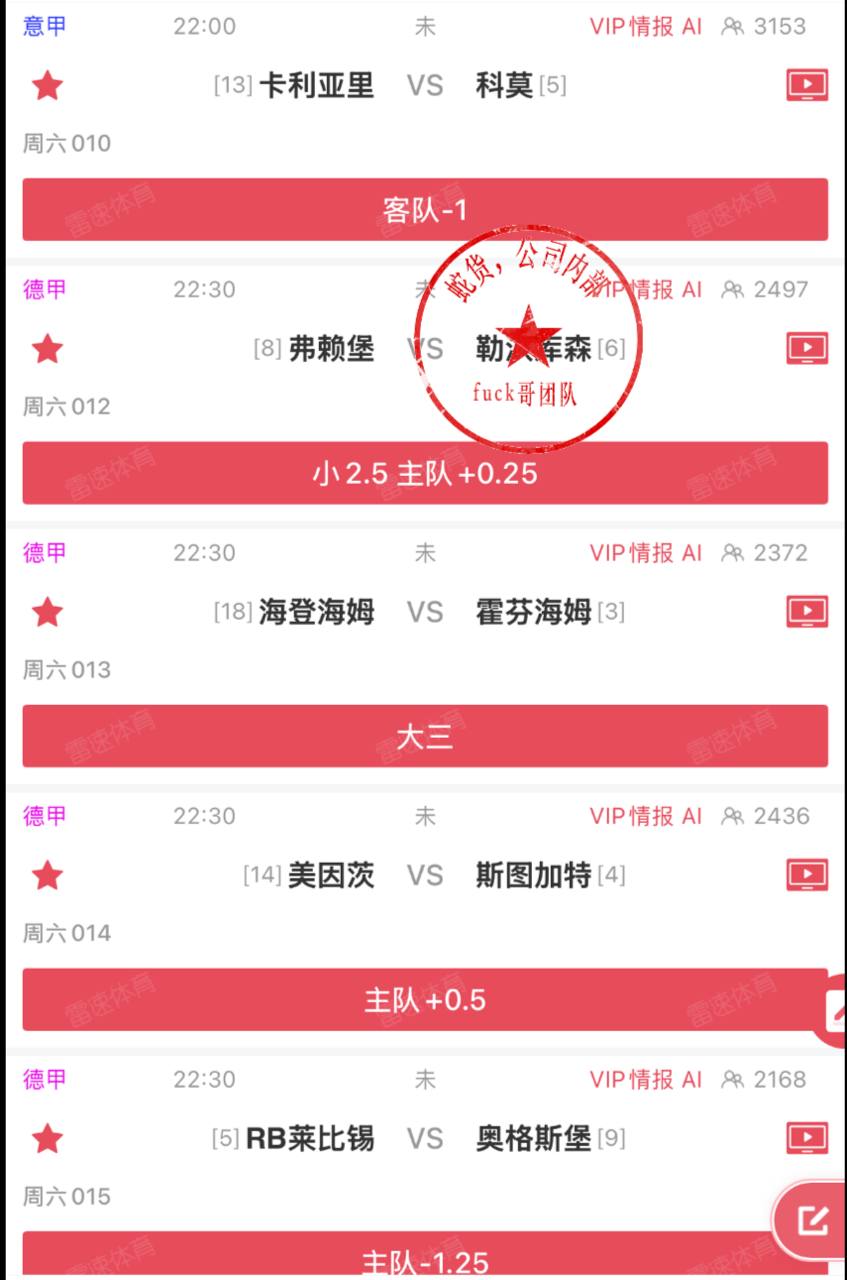The height and width of the screenshot is (1280, 847).
Task: View the 海登海姆 vs 霍芬海姆 match details
Action: point(424,612)
